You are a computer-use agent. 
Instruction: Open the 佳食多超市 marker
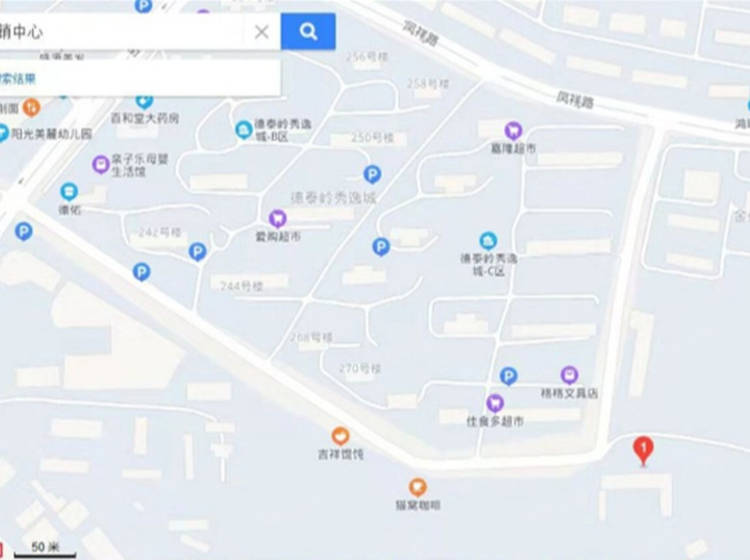[x=495, y=403]
